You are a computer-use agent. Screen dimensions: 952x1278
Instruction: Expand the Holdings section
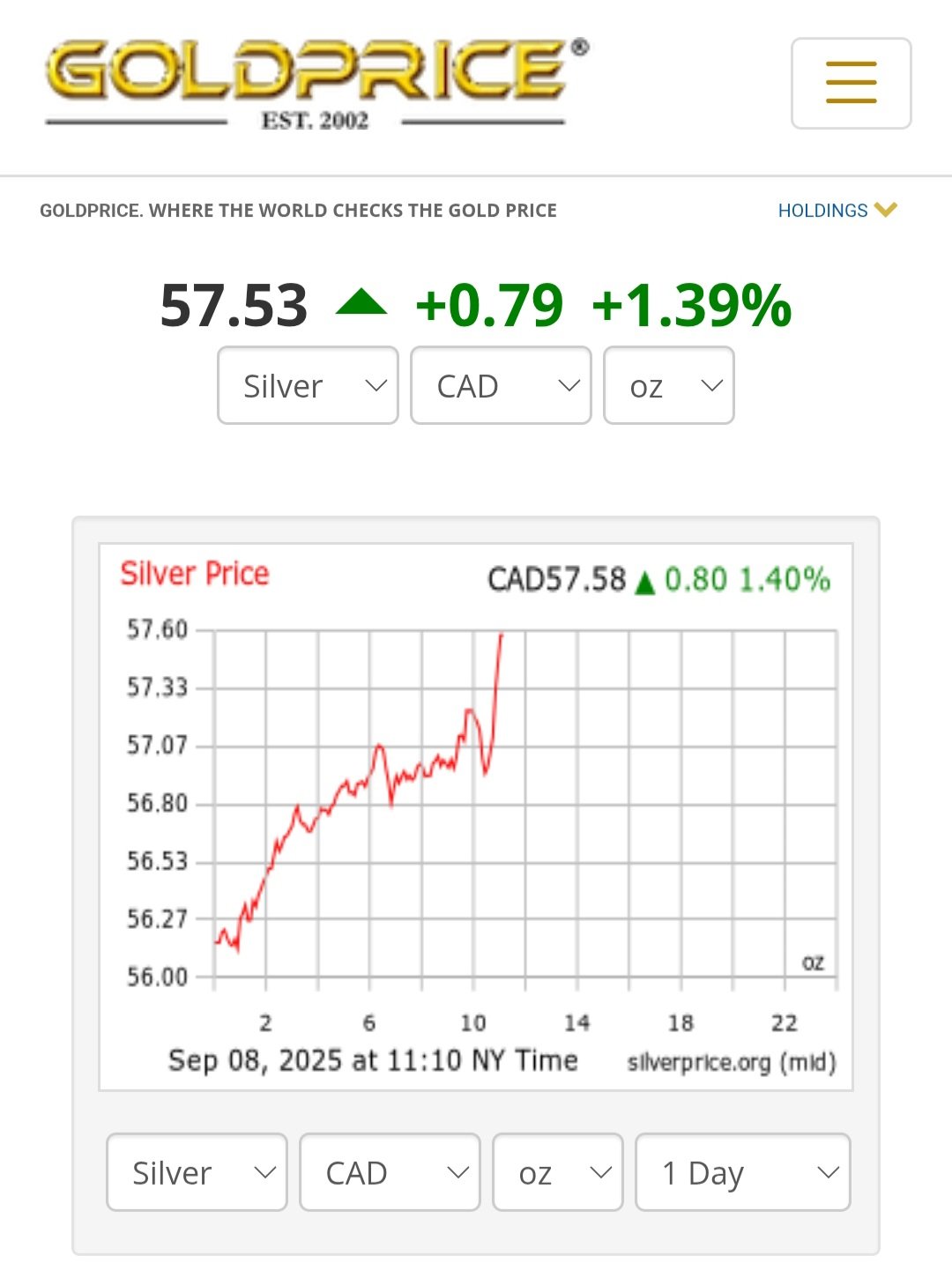tap(837, 210)
